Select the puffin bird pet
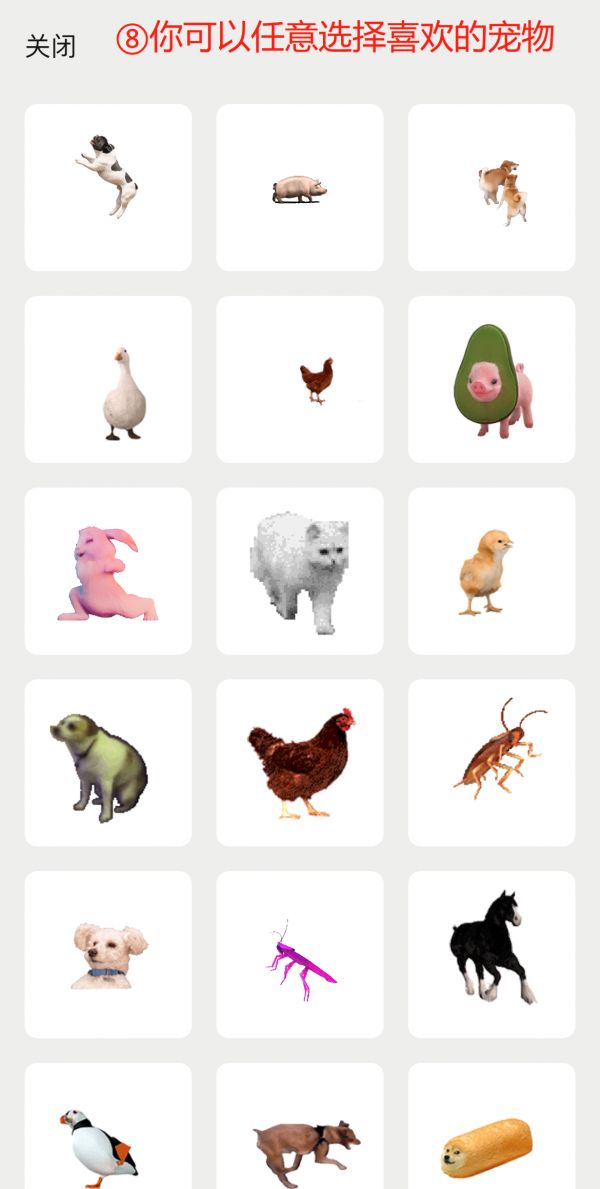The height and width of the screenshot is (1189, 600). pos(108,1135)
